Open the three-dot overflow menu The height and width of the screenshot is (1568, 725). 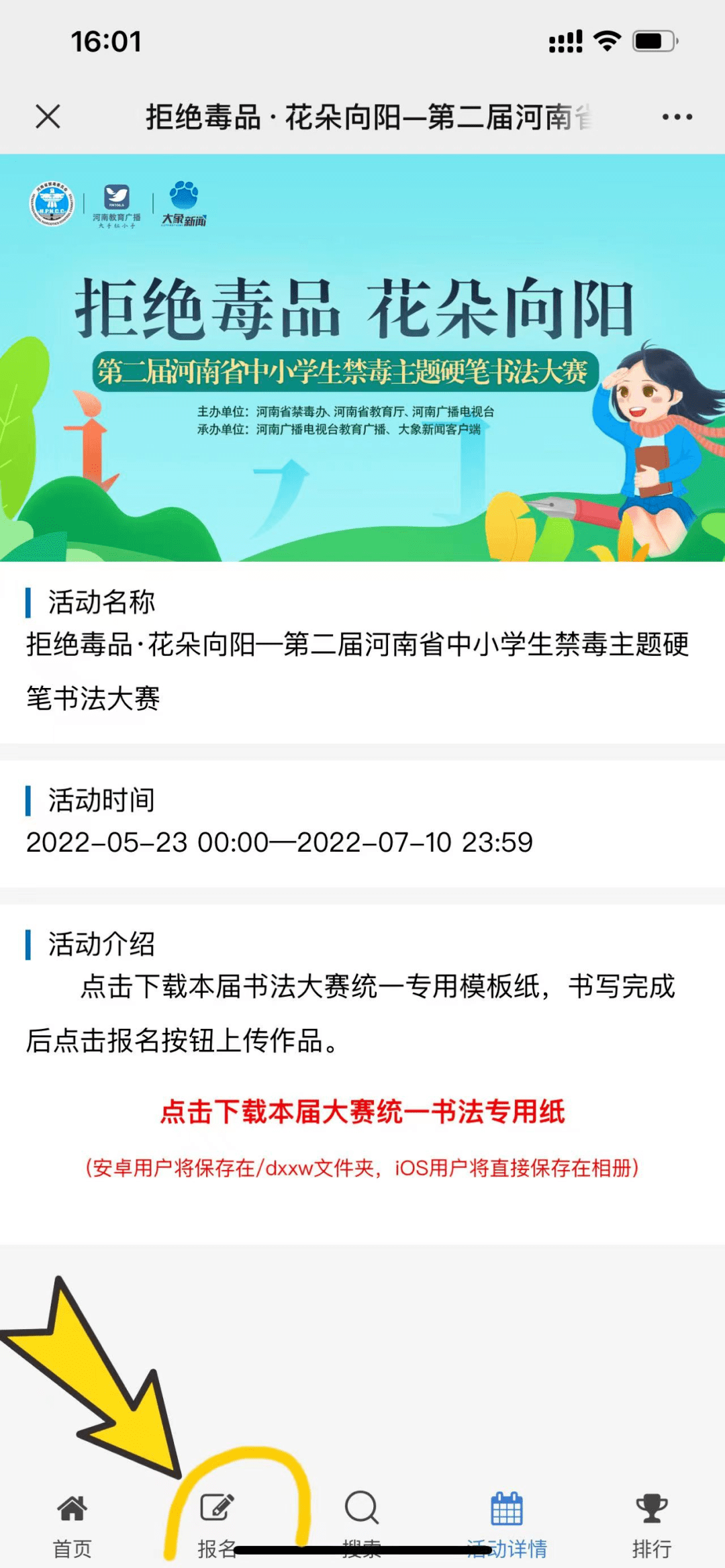(x=677, y=117)
